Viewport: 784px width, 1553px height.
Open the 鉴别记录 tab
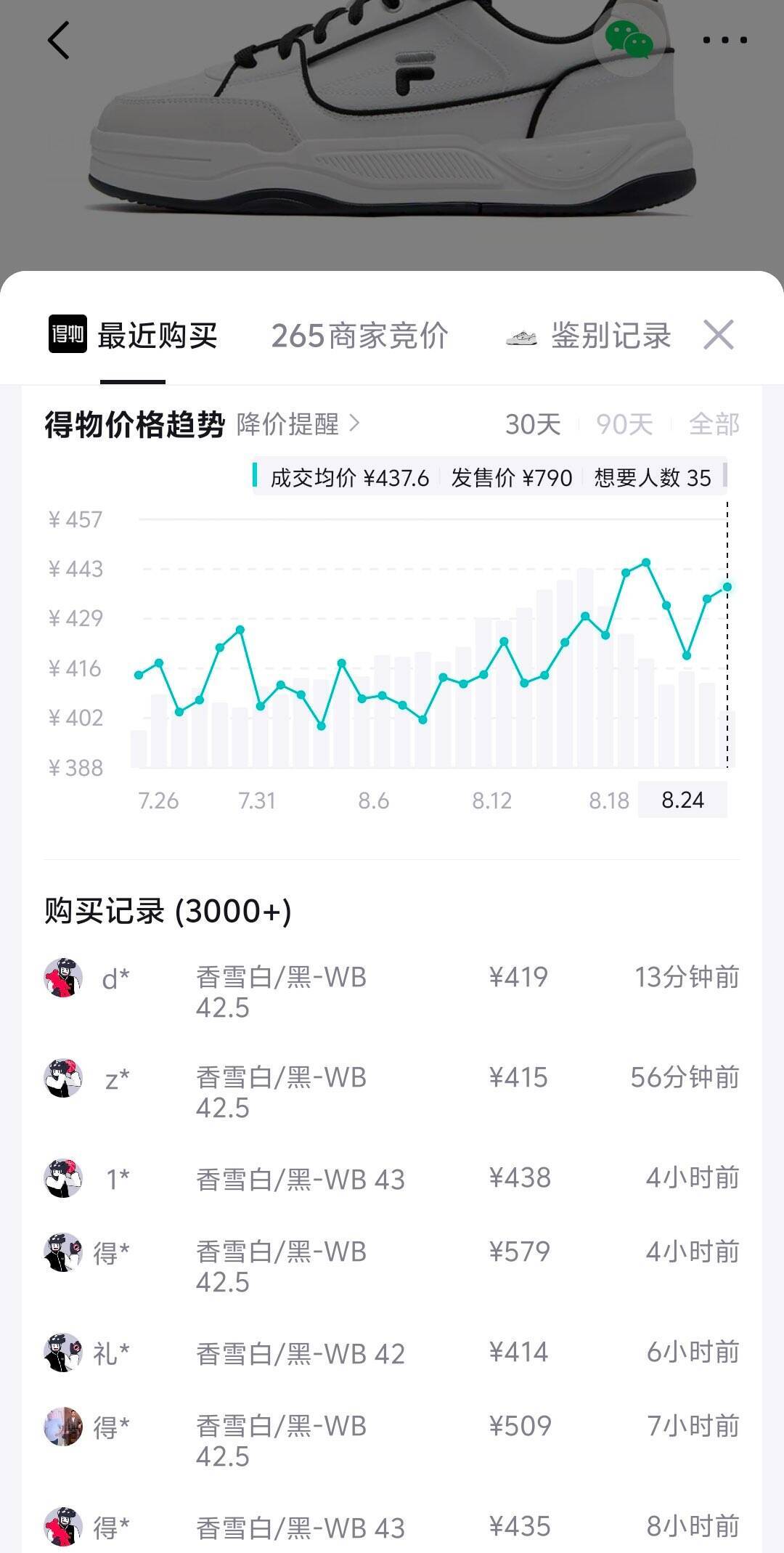point(588,336)
